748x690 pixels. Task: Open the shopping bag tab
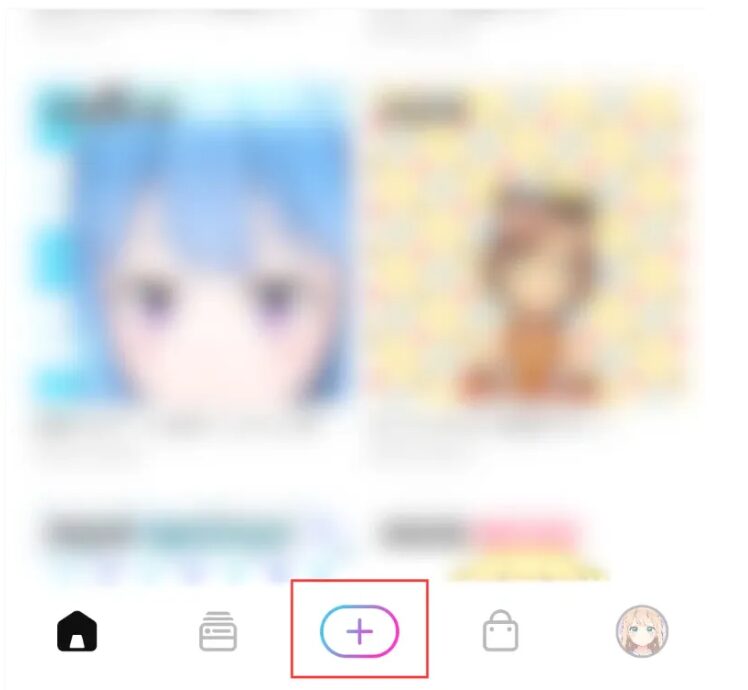pyautogui.click(x=500, y=632)
